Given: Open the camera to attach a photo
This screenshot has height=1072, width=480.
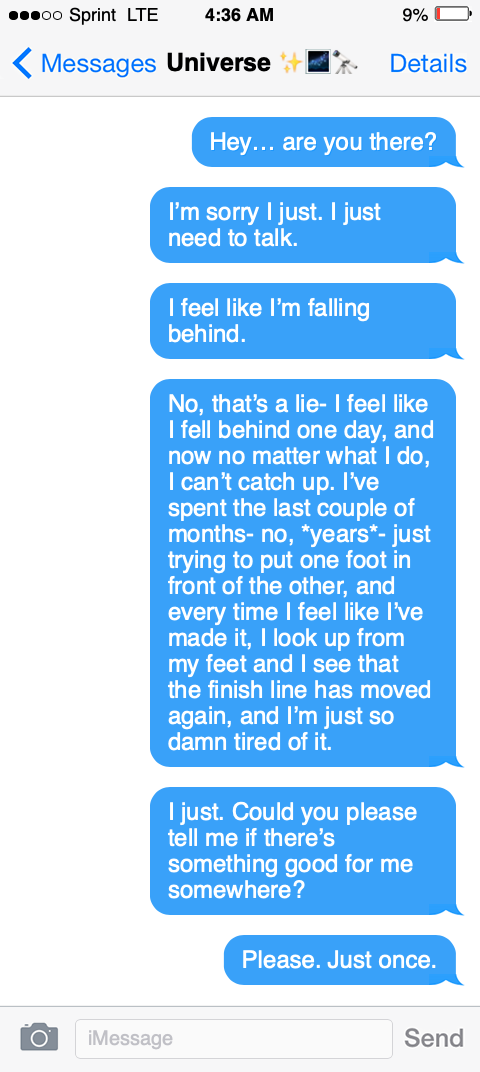Looking at the screenshot, I should (39, 1037).
